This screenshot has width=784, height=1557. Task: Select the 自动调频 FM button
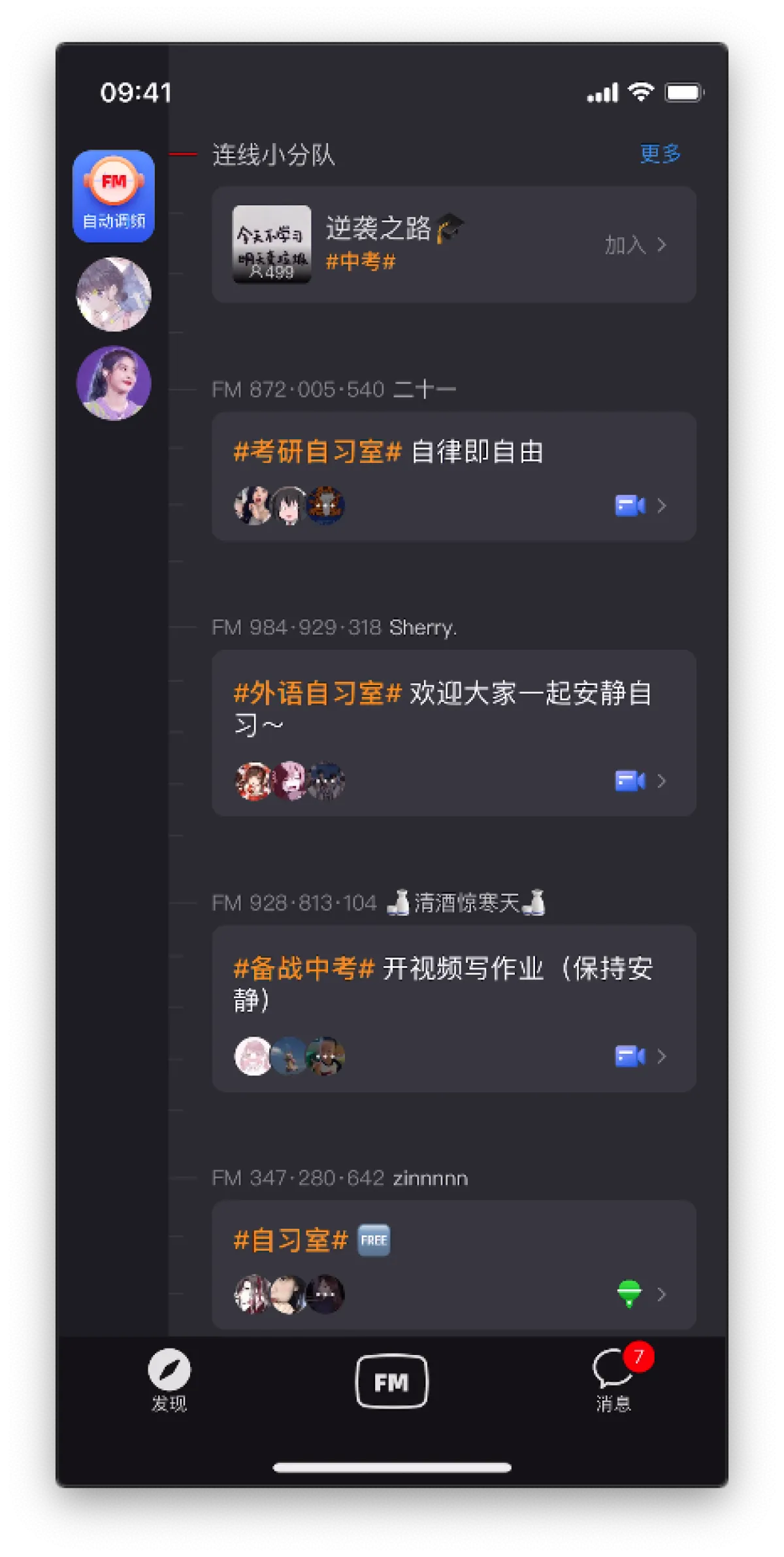point(114,196)
